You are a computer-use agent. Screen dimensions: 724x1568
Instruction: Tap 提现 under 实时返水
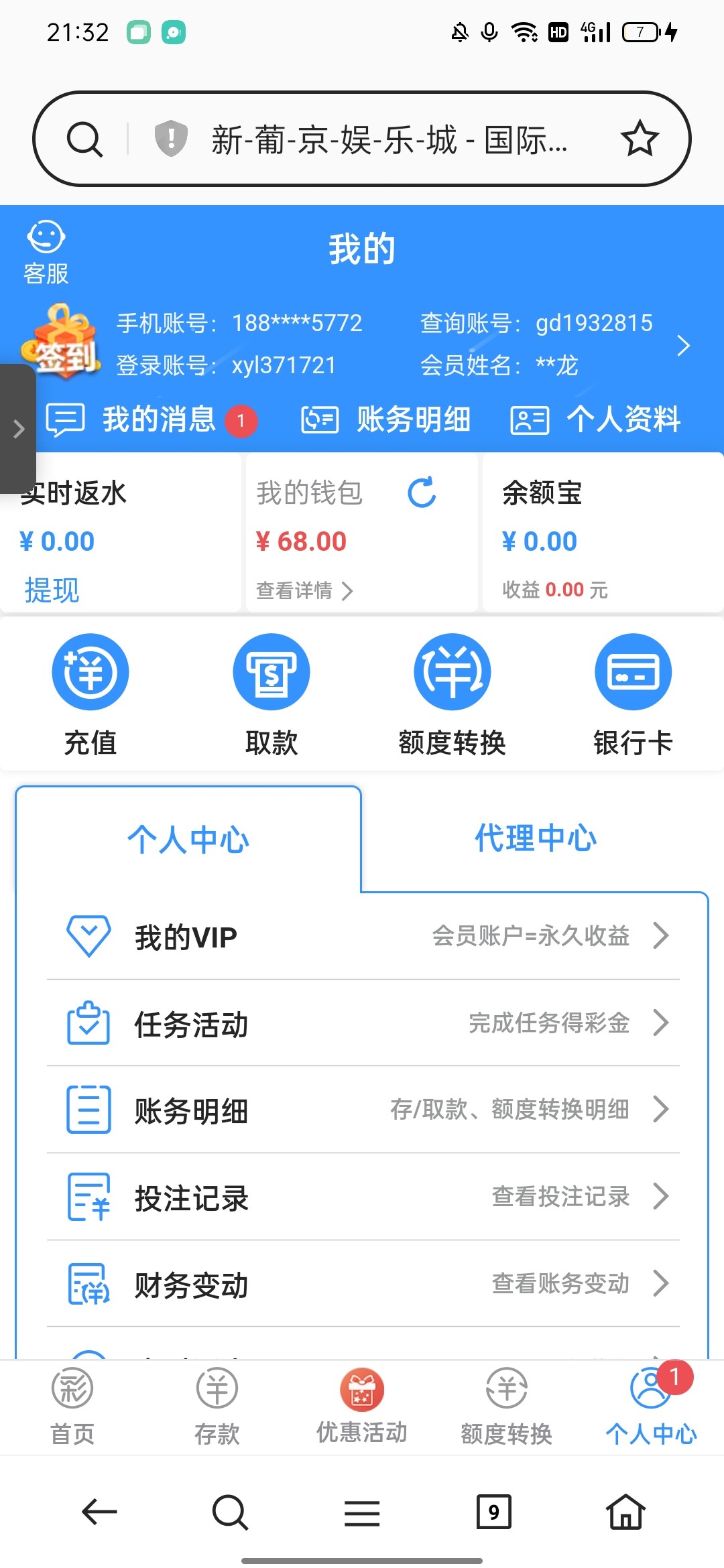(x=52, y=590)
